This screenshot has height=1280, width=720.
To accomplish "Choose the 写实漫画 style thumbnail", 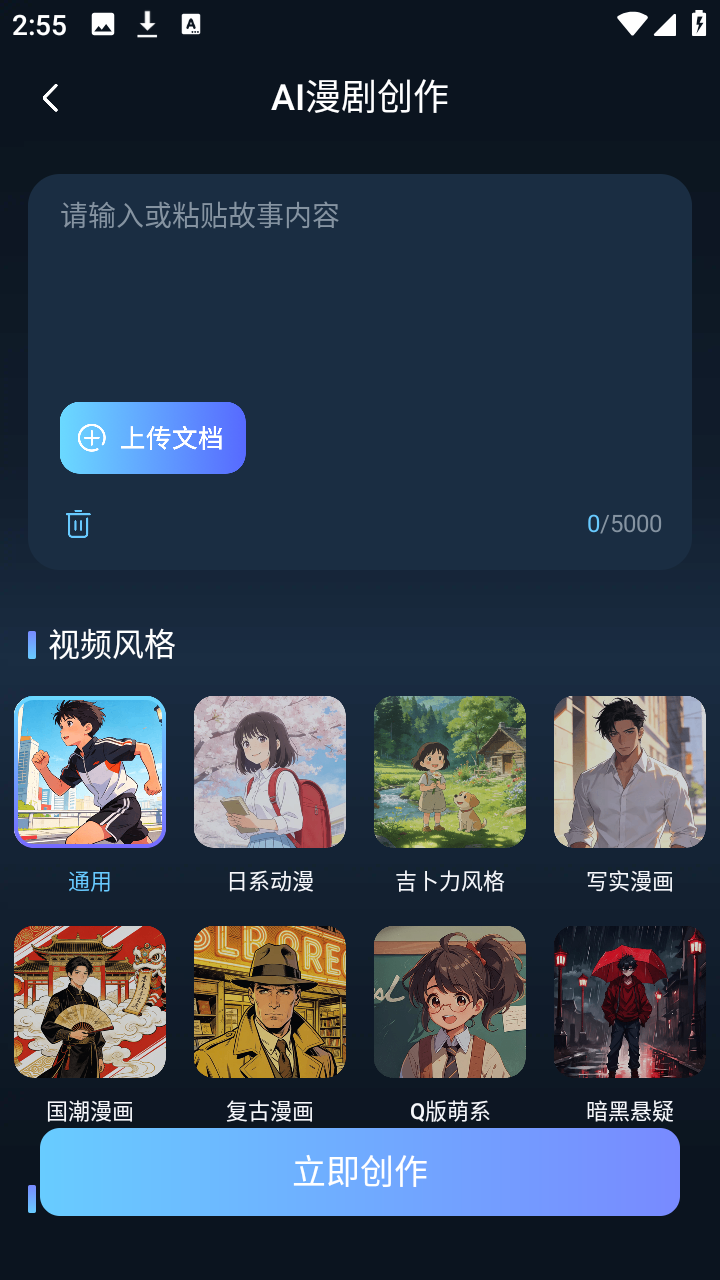I will (x=629, y=771).
